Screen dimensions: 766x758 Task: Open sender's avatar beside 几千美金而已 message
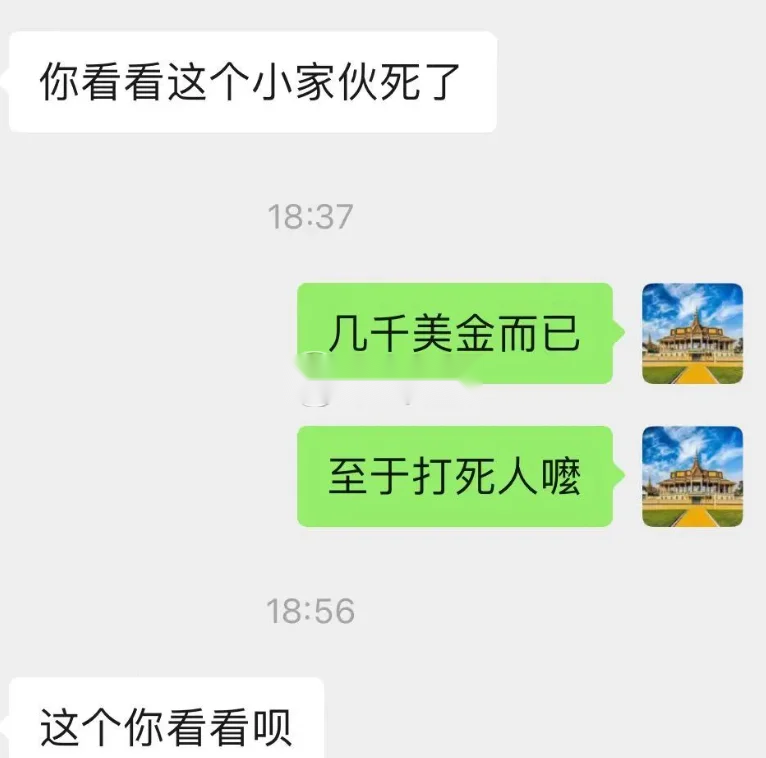692,333
